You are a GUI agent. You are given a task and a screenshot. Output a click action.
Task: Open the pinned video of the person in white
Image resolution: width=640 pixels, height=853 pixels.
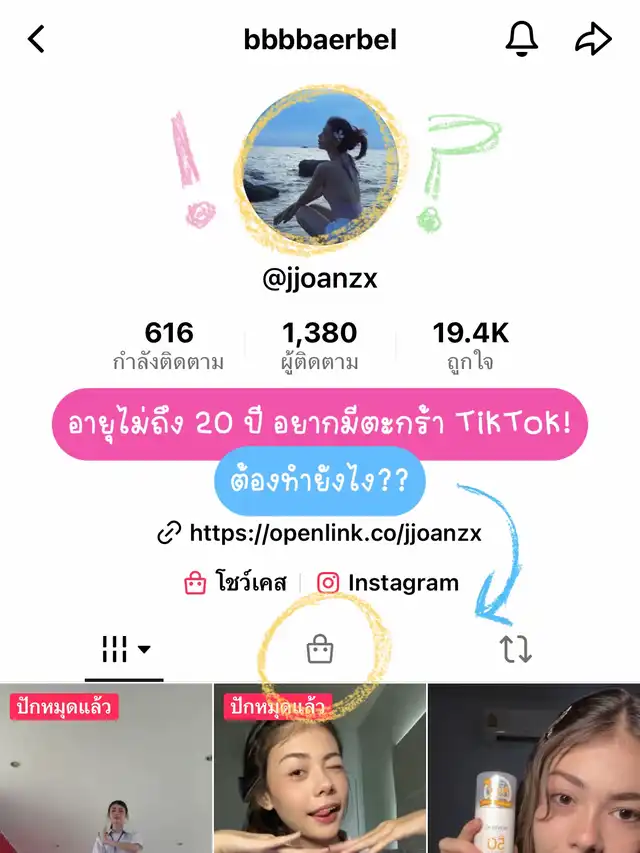(x=106, y=770)
